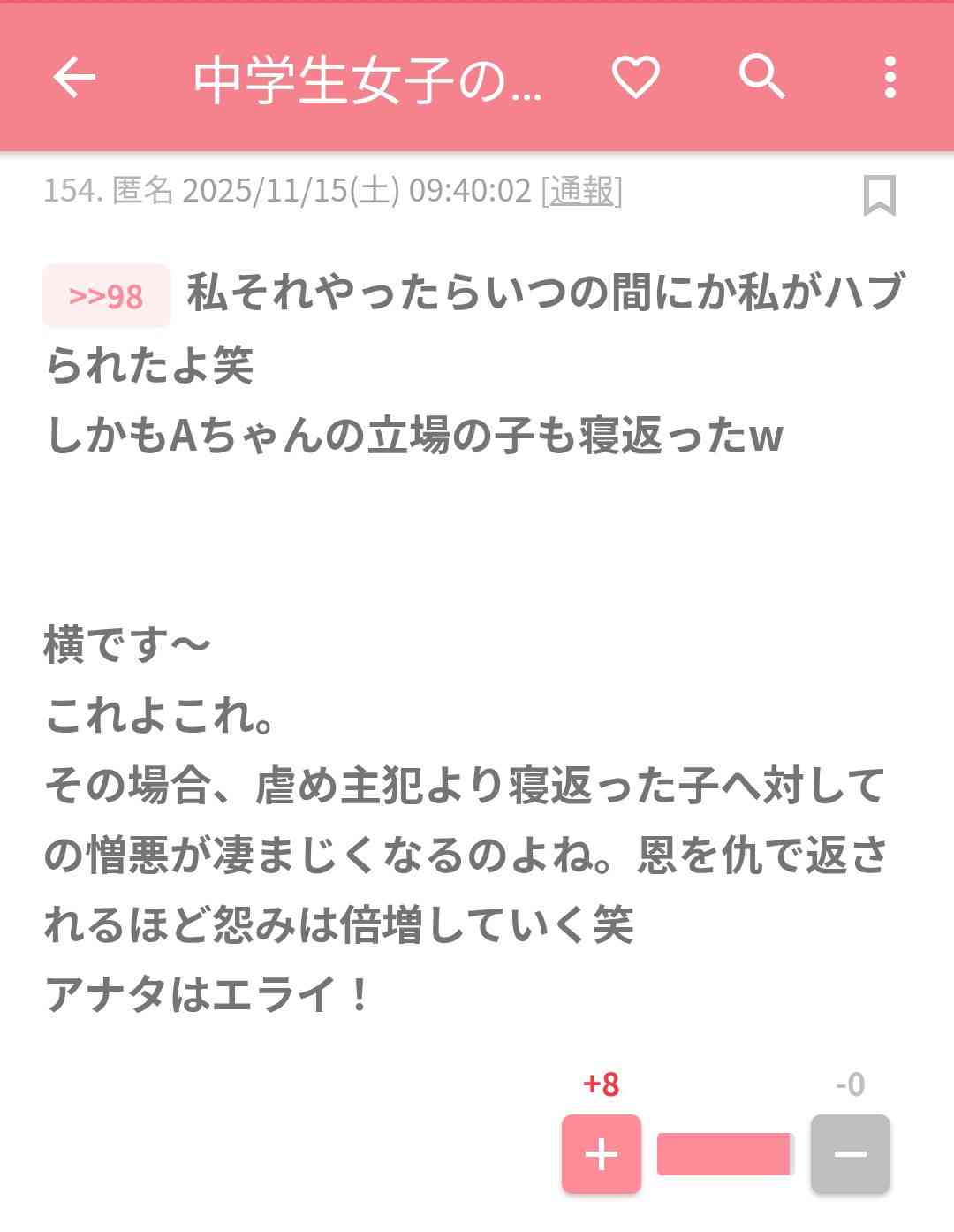954x1232 pixels.
Task: Bookmark comment 154
Action: [x=879, y=195]
